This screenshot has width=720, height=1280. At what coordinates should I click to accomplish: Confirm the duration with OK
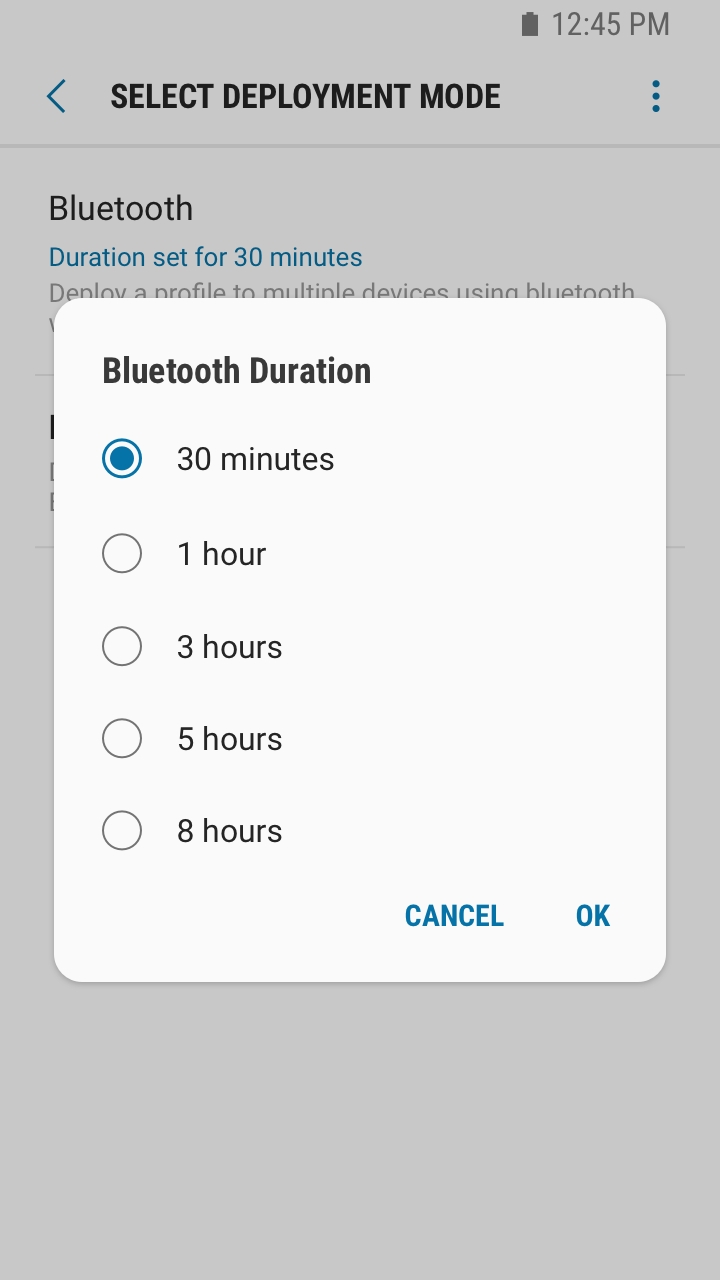593,916
